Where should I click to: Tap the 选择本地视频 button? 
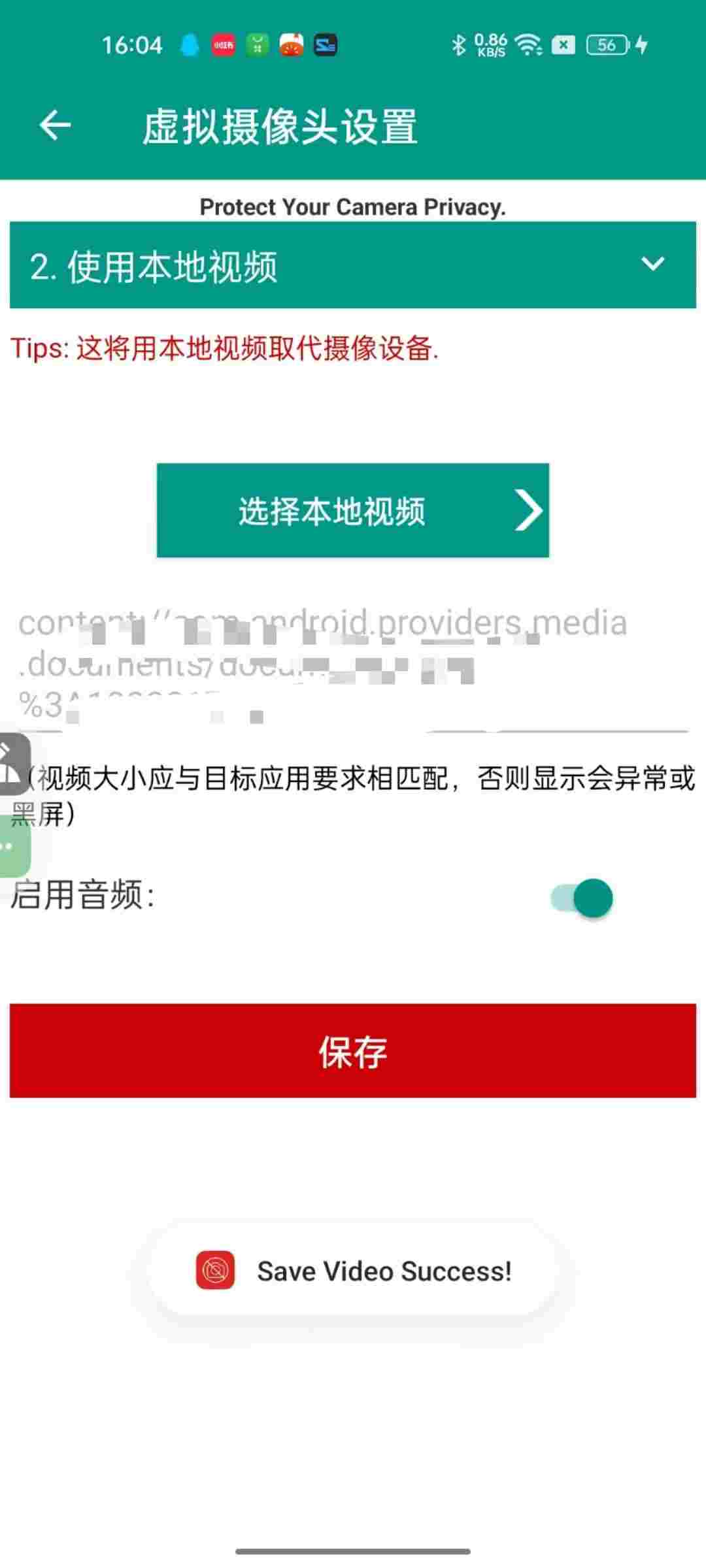click(353, 510)
